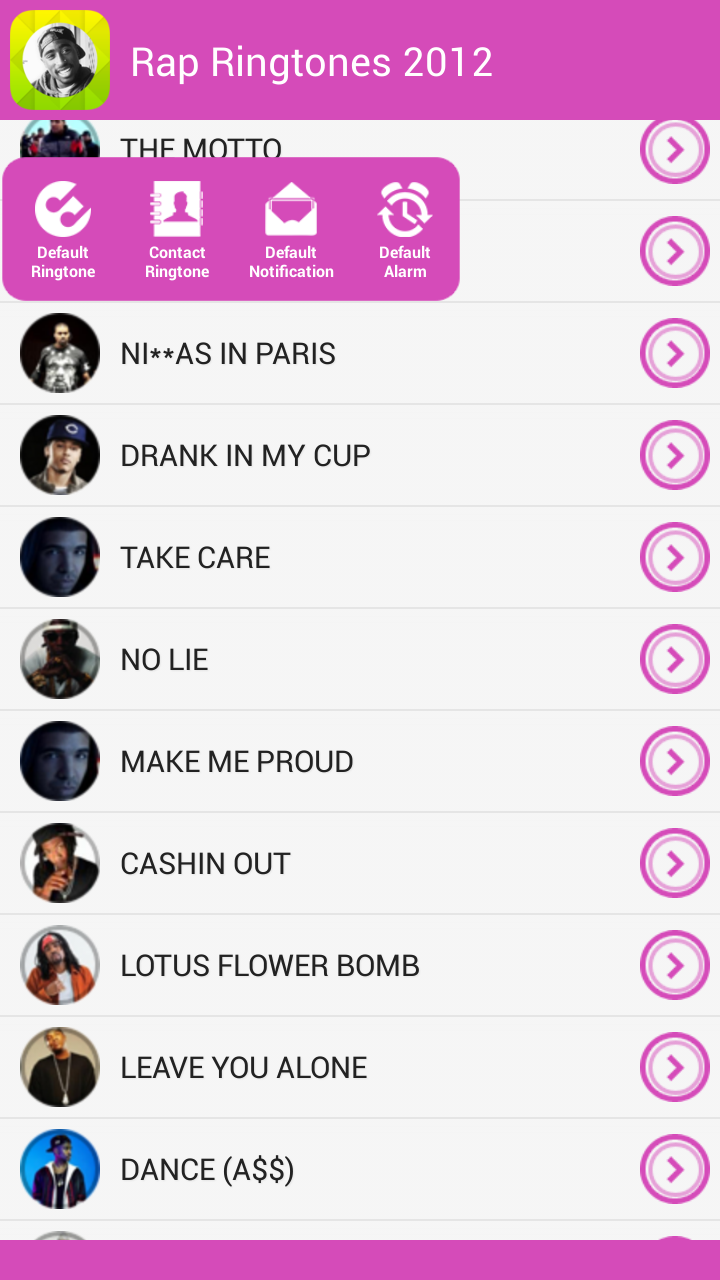Tap the arrow next to NO LIE
Screen dimensions: 720x1280
675,660
